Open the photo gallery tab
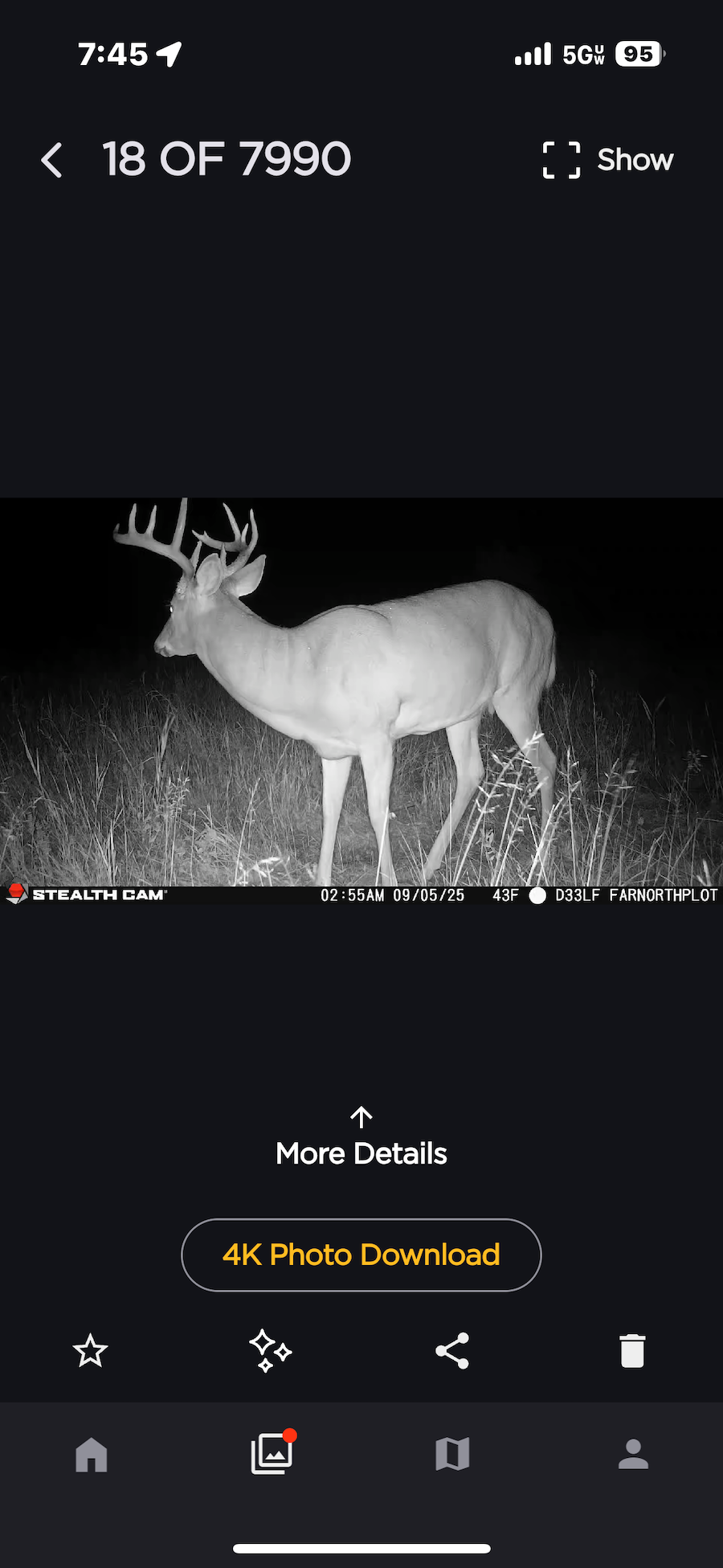723x1568 pixels. 272,1454
